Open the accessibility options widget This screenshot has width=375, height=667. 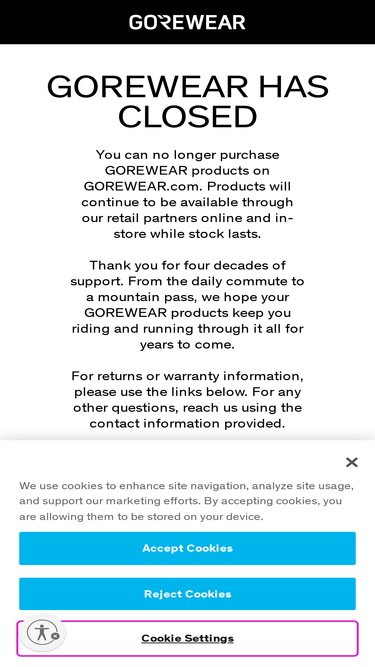[42, 632]
